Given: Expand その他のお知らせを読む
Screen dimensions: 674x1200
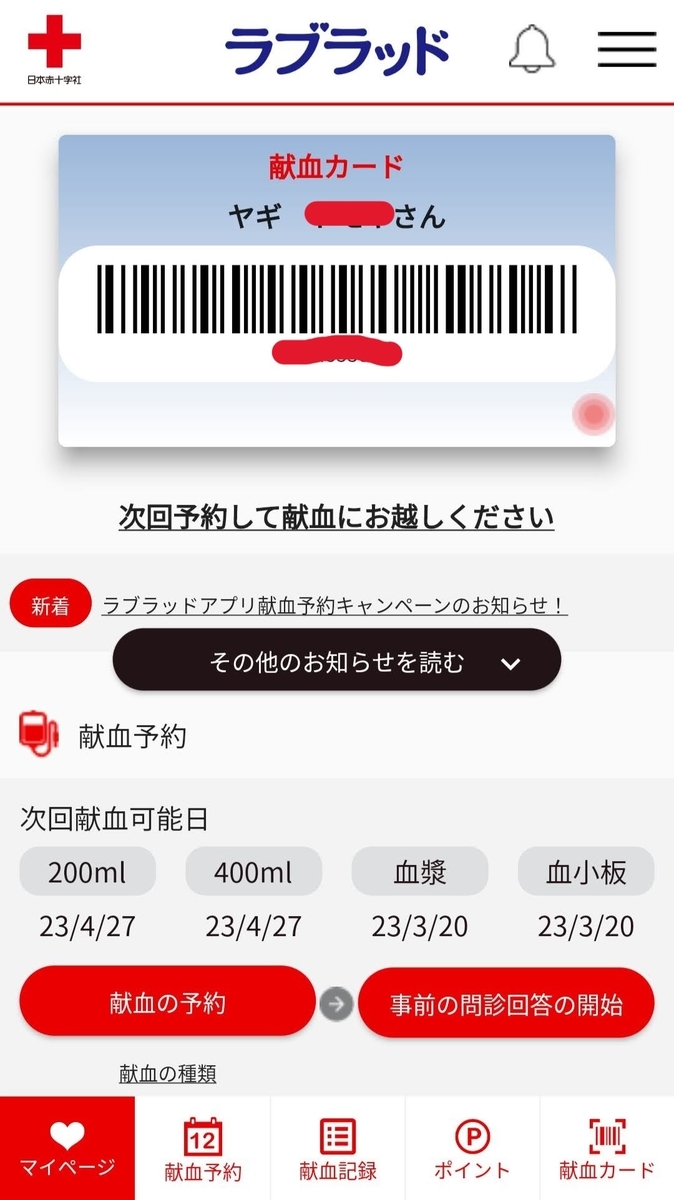Looking at the screenshot, I should (x=337, y=660).
